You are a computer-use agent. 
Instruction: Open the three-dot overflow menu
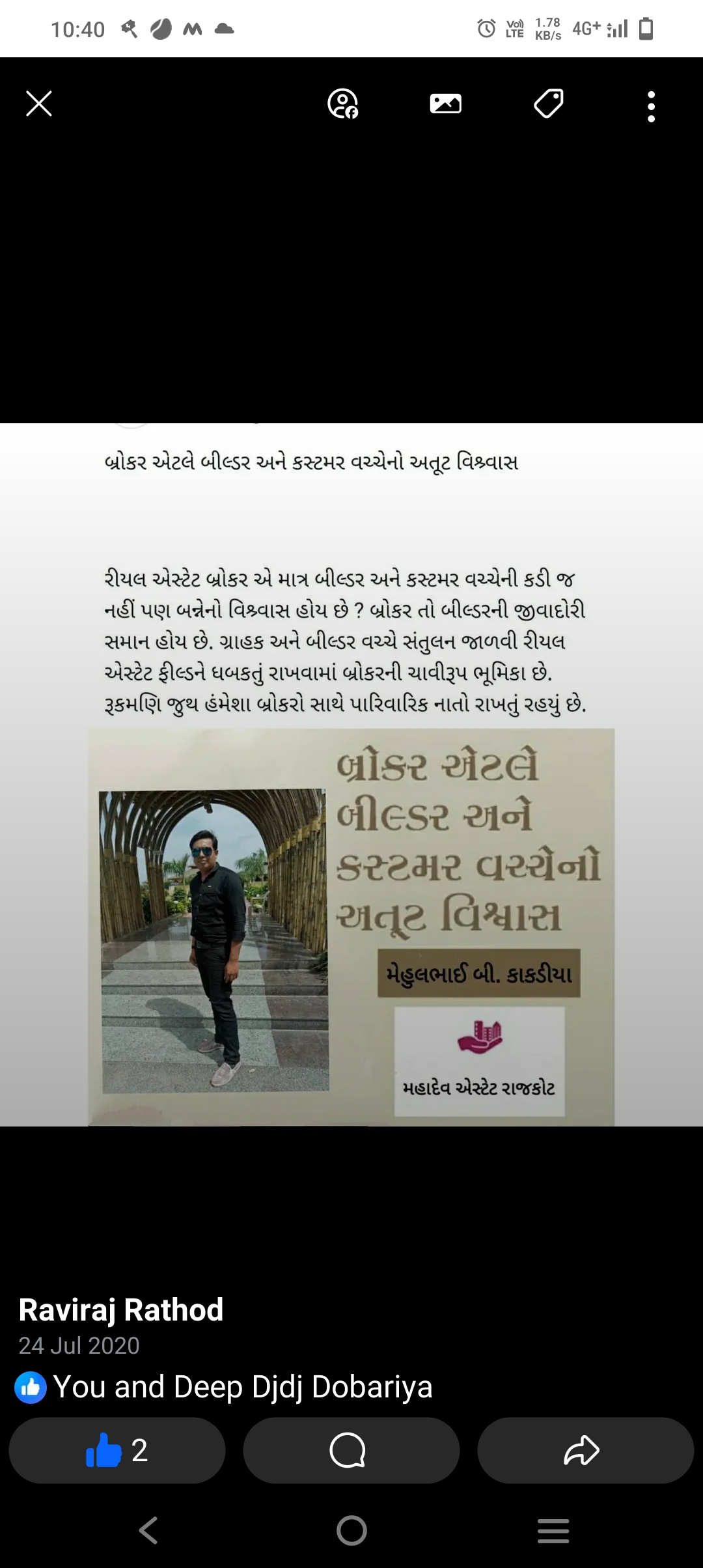click(650, 106)
